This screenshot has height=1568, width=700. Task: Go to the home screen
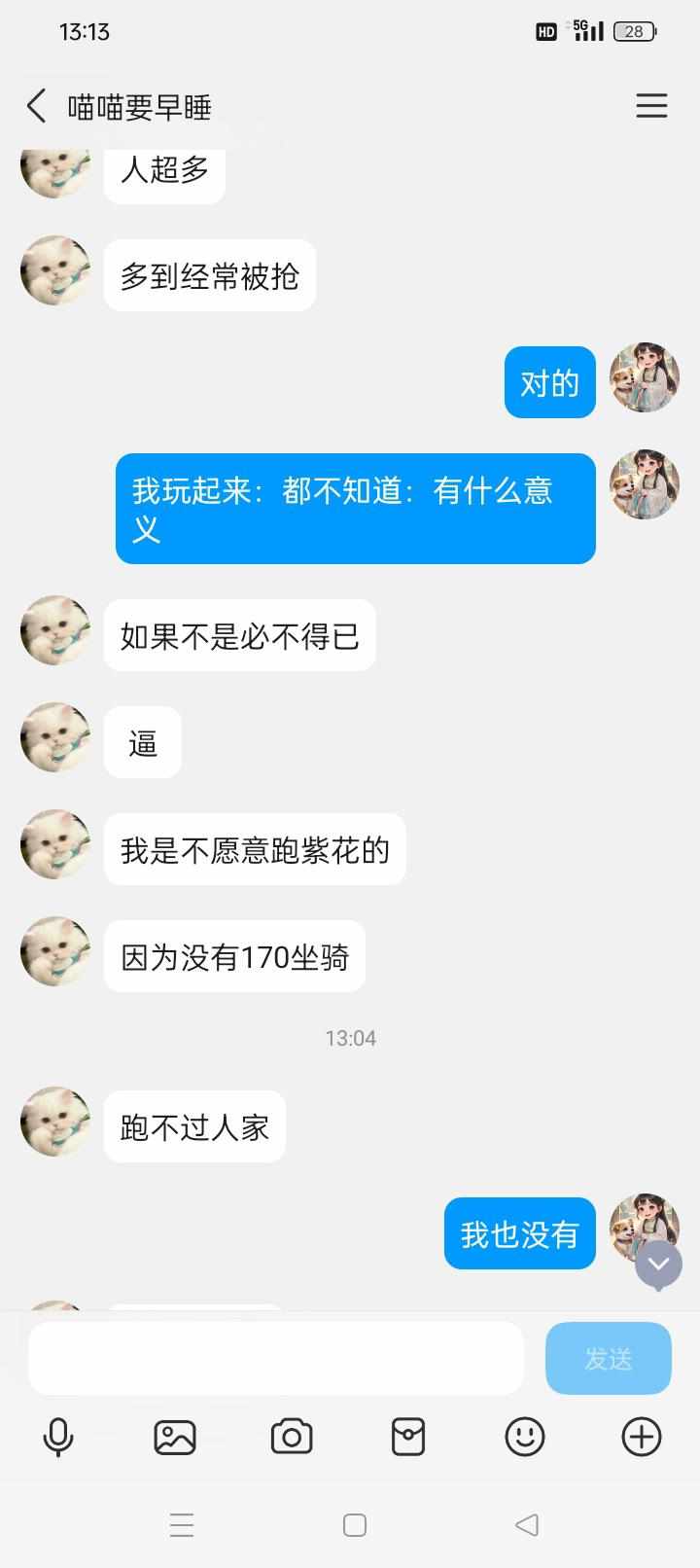355,1524
